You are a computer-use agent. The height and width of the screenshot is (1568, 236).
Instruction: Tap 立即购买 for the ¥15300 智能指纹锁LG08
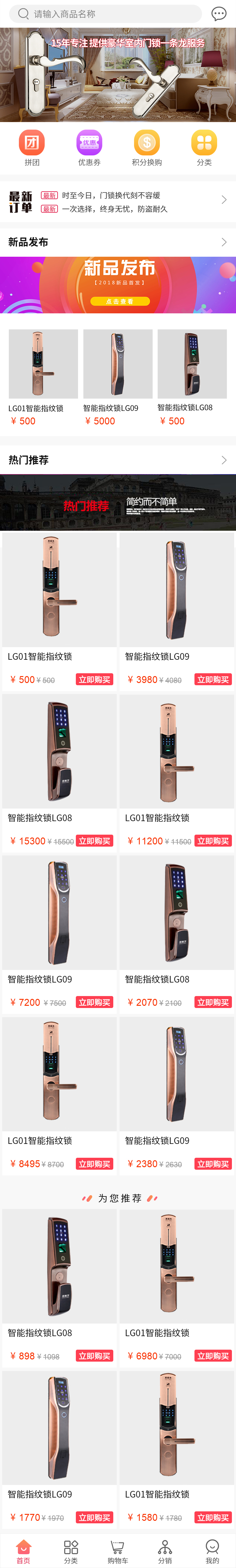click(x=94, y=841)
